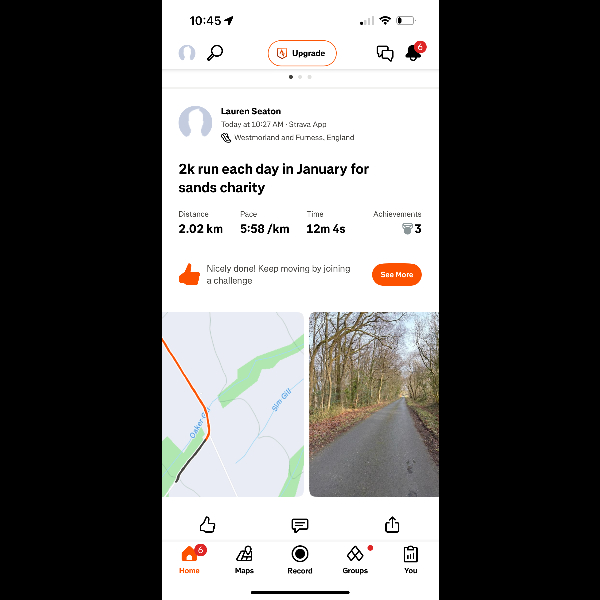600x600 pixels.
Task: Open Lauren Seaton's profile picture
Action: point(195,123)
